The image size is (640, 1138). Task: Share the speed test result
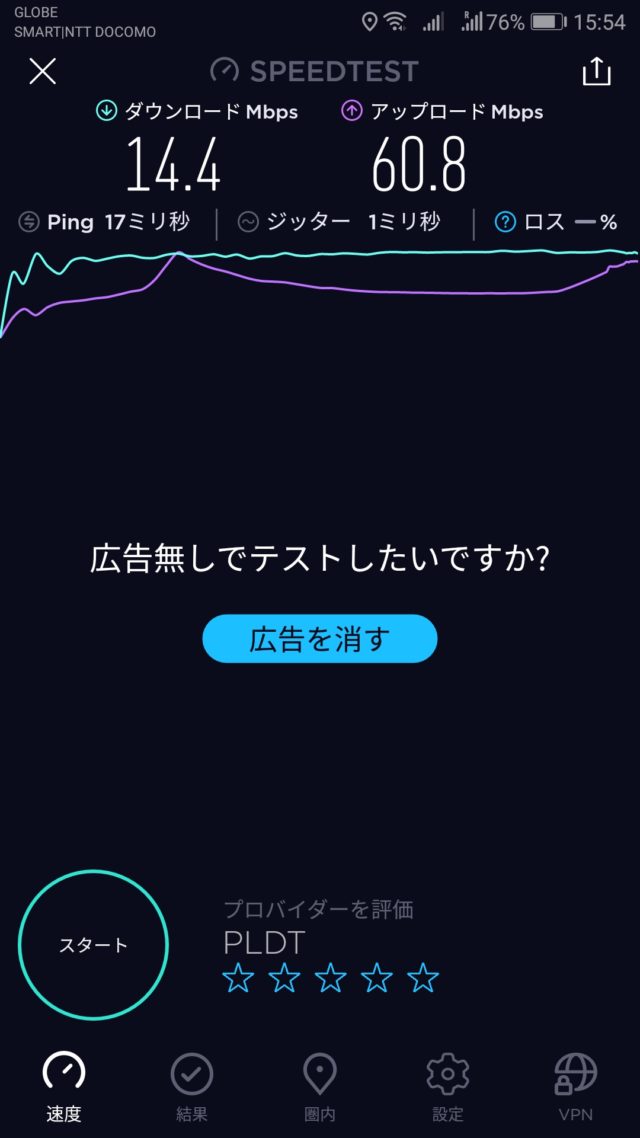point(595,71)
